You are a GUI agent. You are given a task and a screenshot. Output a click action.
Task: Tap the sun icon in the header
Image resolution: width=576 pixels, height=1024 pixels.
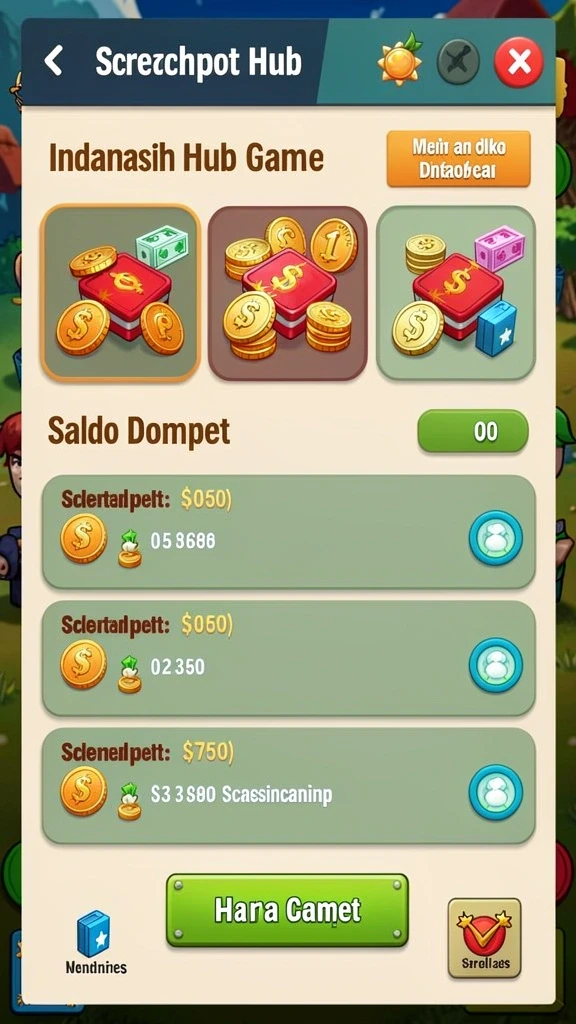(x=399, y=59)
